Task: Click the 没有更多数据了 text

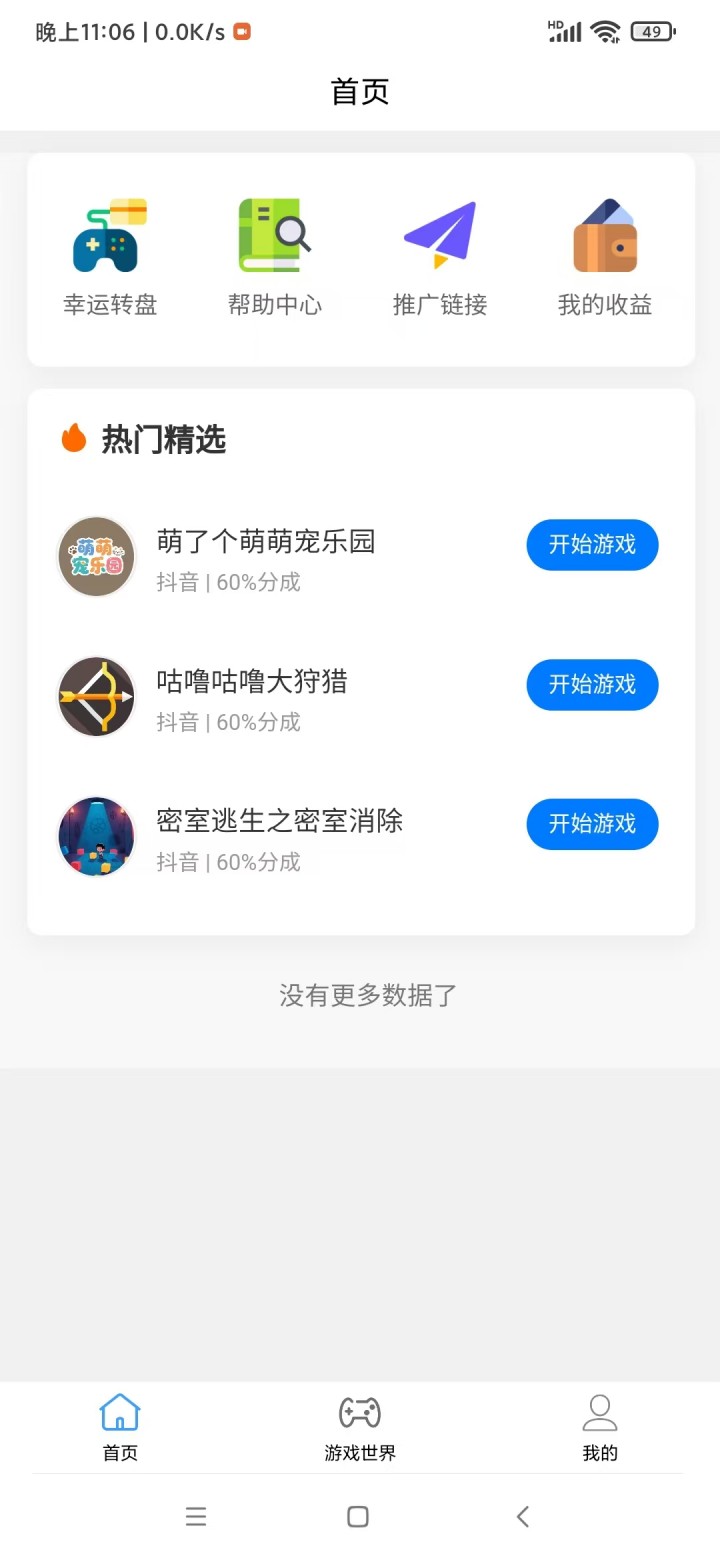Action: coord(366,994)
